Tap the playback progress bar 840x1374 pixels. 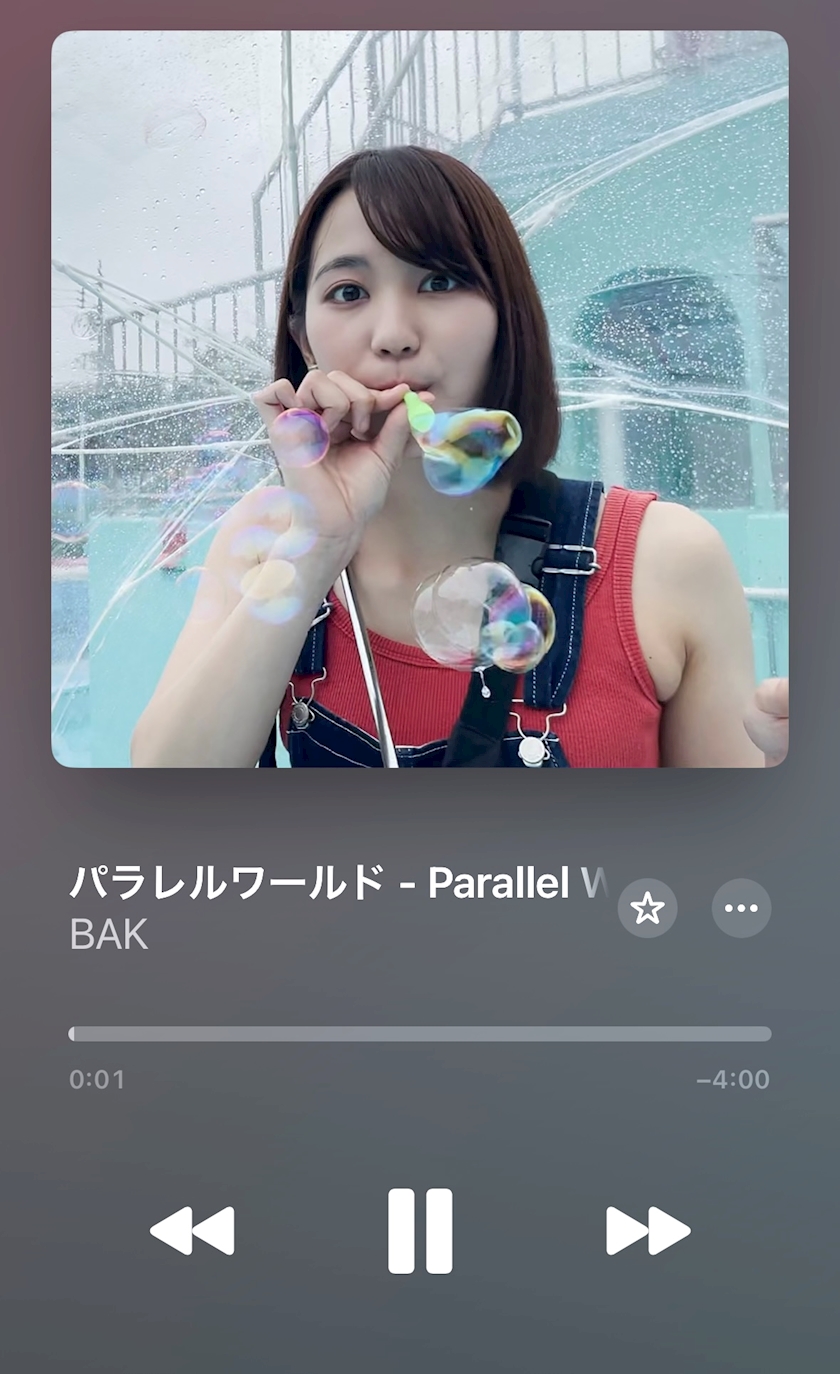tap(420, 1034)
